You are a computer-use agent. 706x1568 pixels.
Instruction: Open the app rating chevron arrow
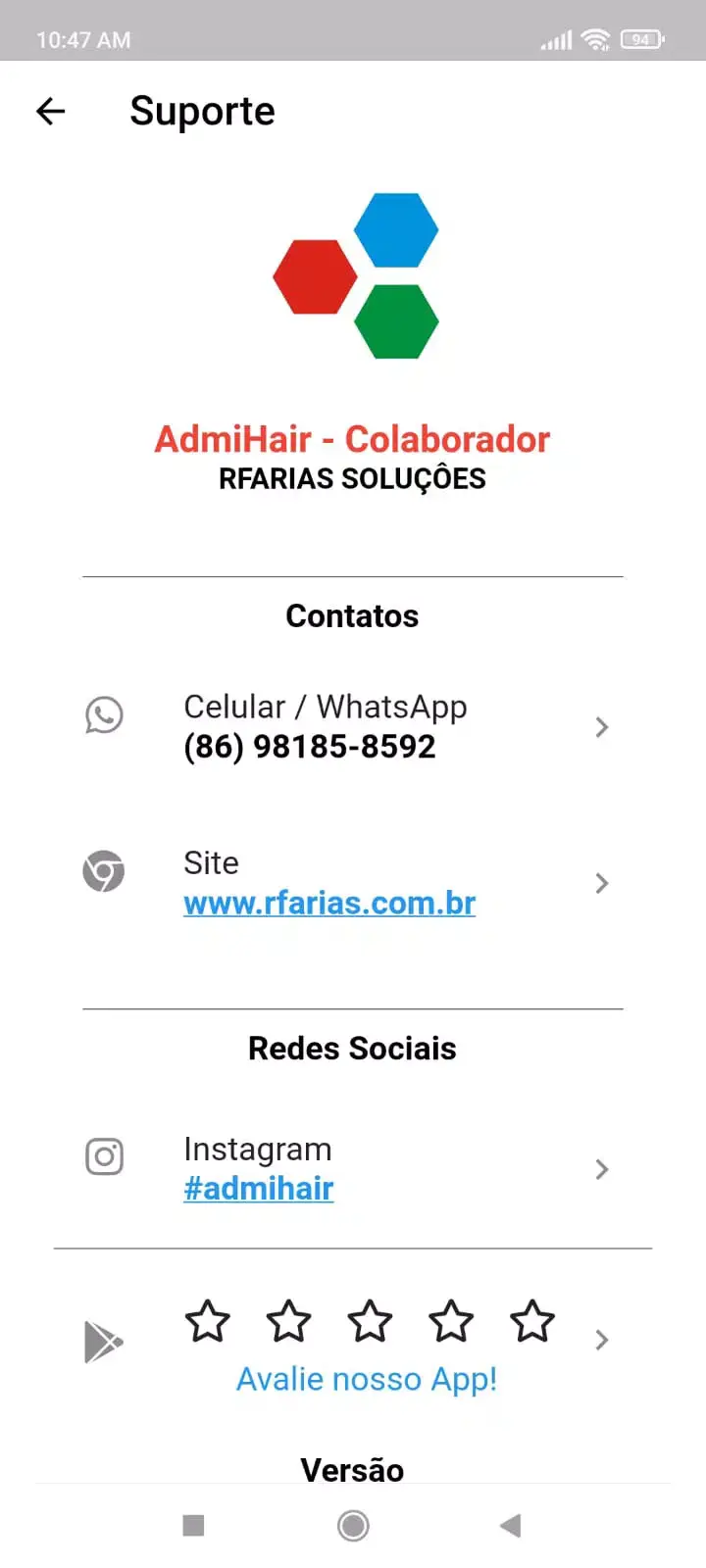[x=601, y=1340]
